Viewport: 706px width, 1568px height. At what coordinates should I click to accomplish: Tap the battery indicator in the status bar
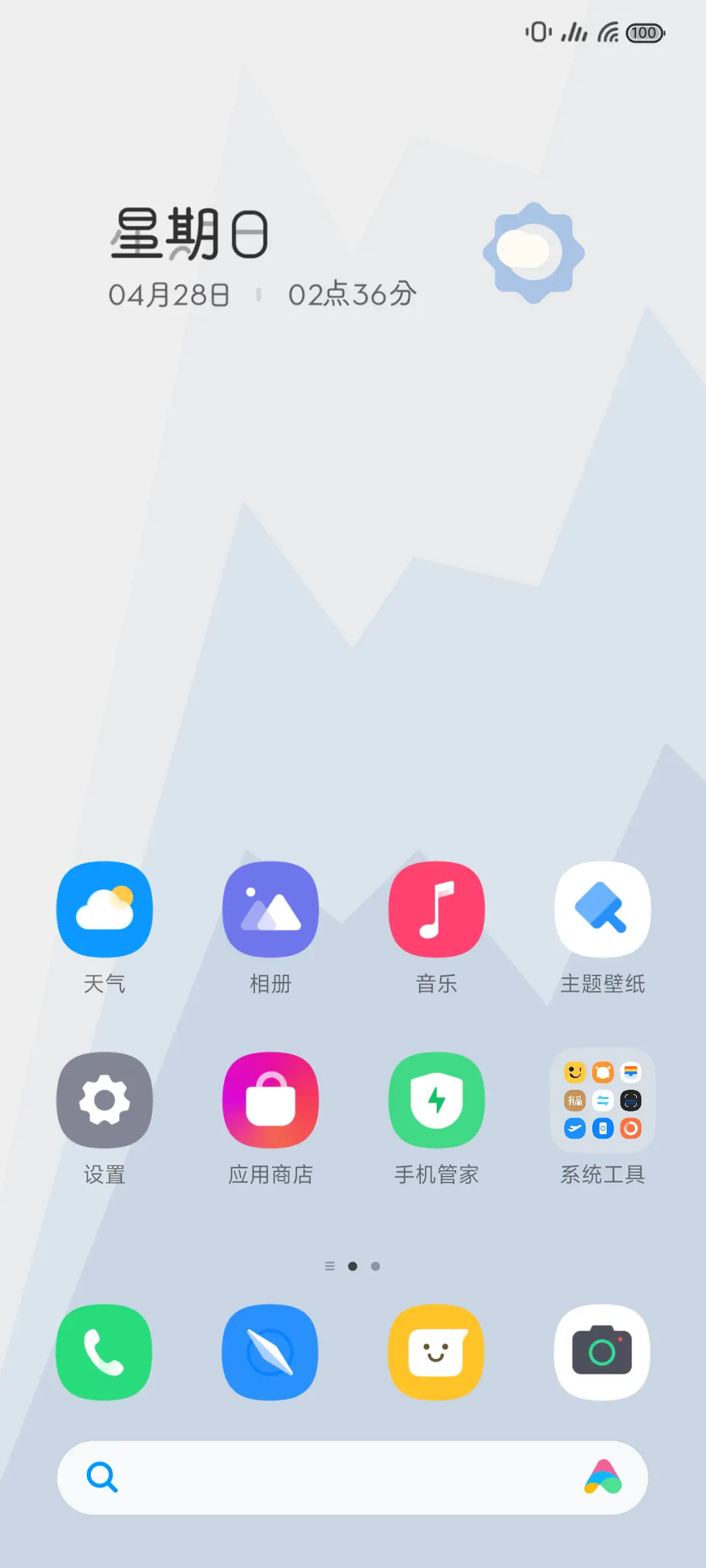pos(645,32)
